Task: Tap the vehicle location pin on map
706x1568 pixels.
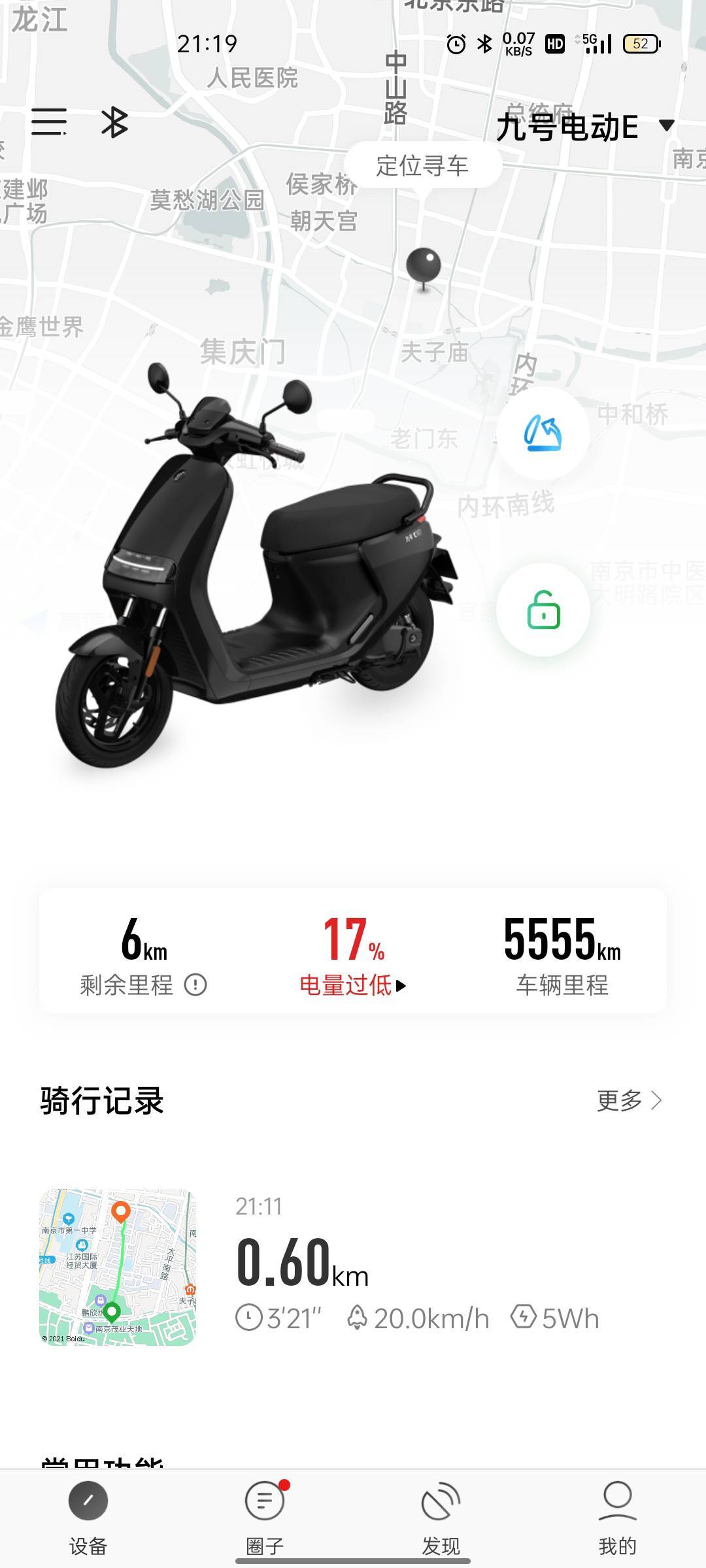Action: click(424, 267)
